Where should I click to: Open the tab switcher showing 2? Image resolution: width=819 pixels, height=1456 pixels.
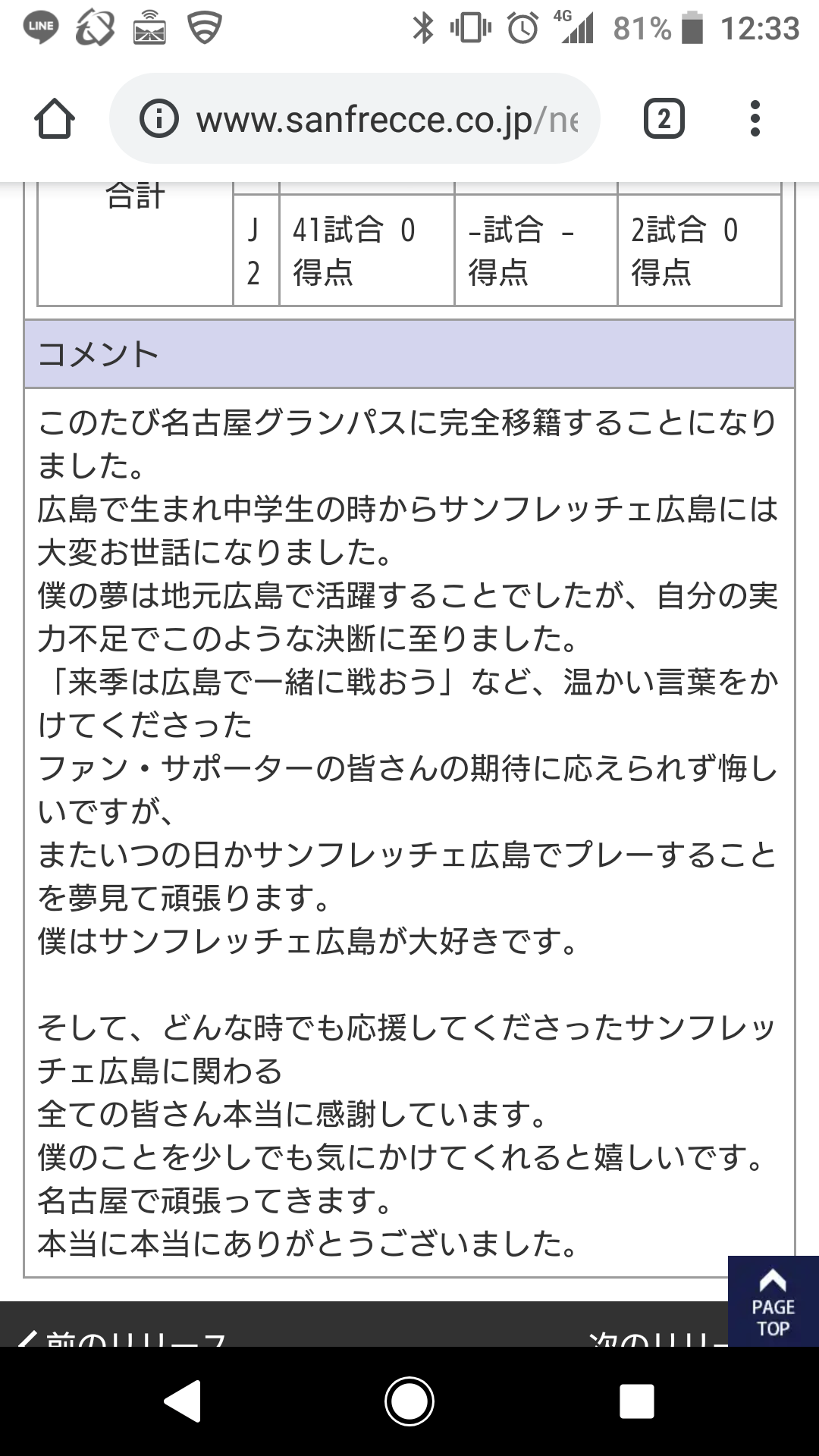664,119
